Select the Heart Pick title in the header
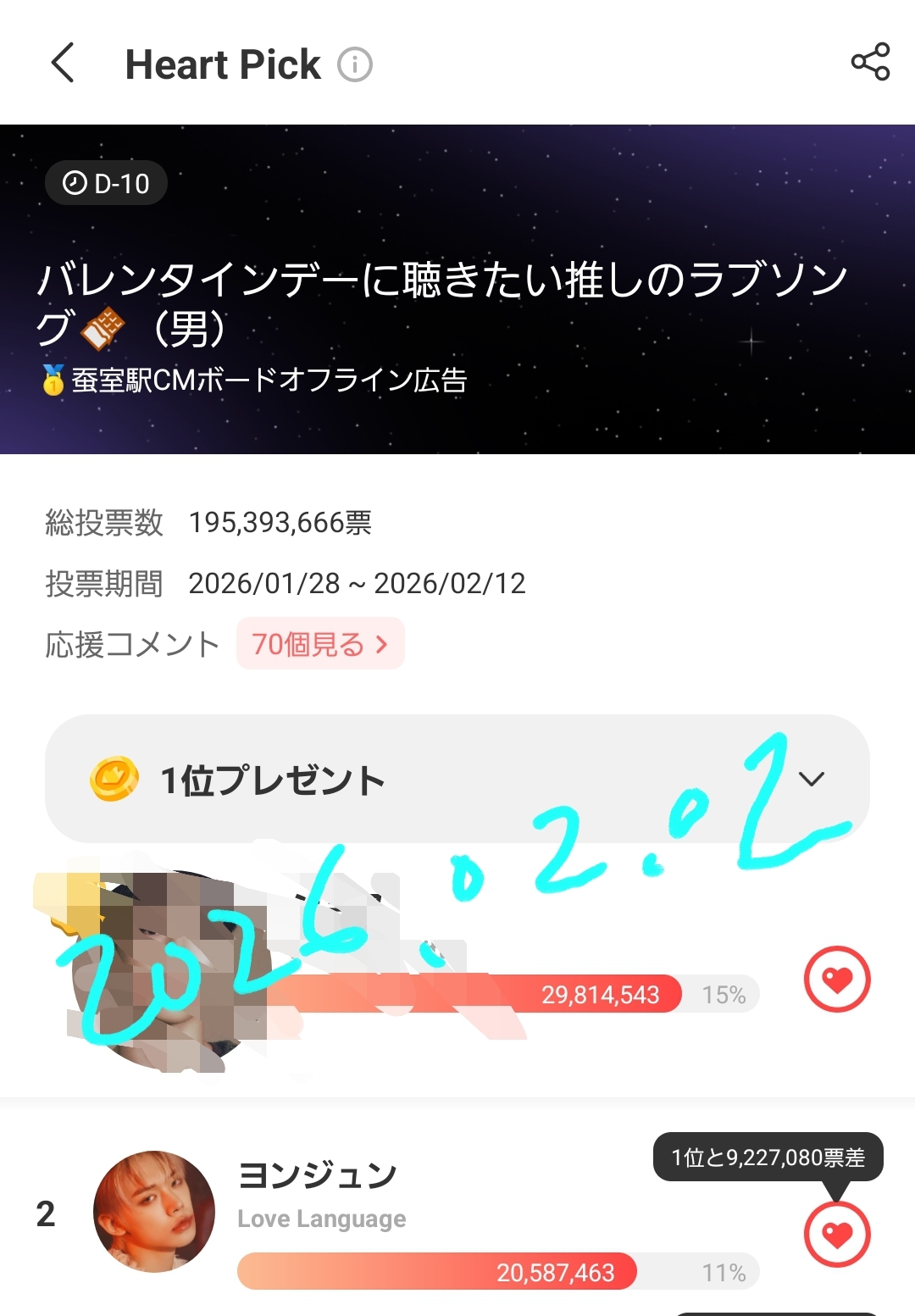The image size is (915, 1316). pos(222,64)
